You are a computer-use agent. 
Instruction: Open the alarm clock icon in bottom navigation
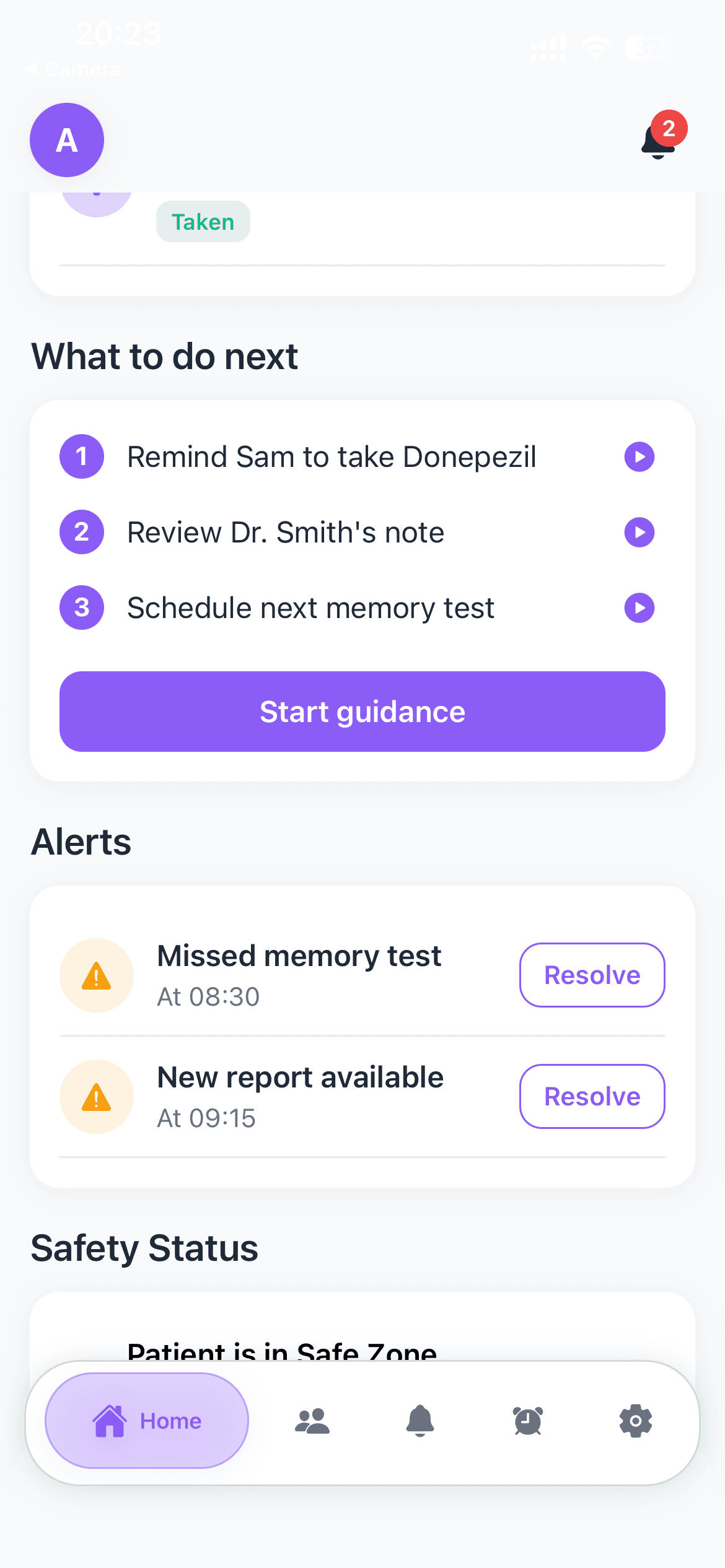(x=527, y=1422)
